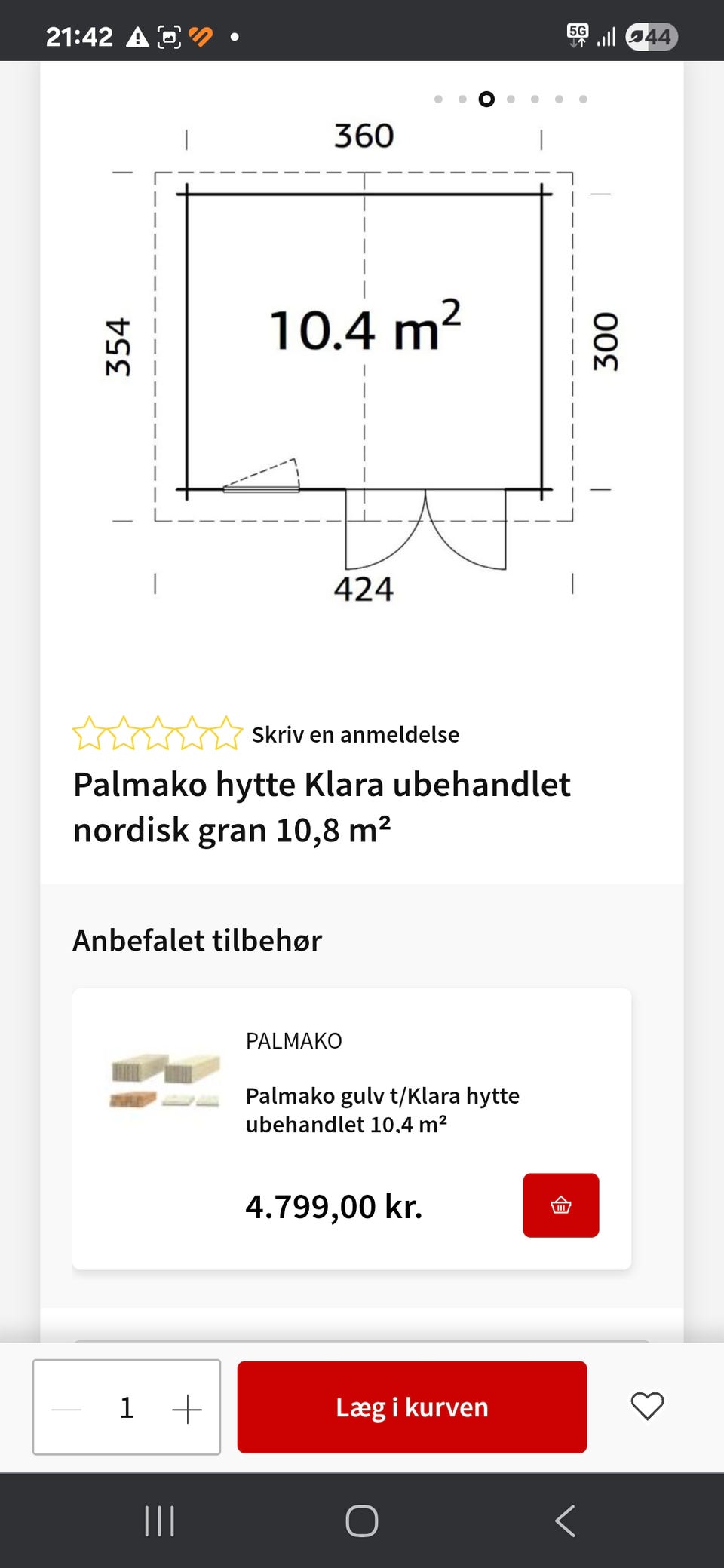The width and height of the screenshot is (724, 1568).
Task: Tap the heart icon to save to wishlist
Action: [647, 1407]
